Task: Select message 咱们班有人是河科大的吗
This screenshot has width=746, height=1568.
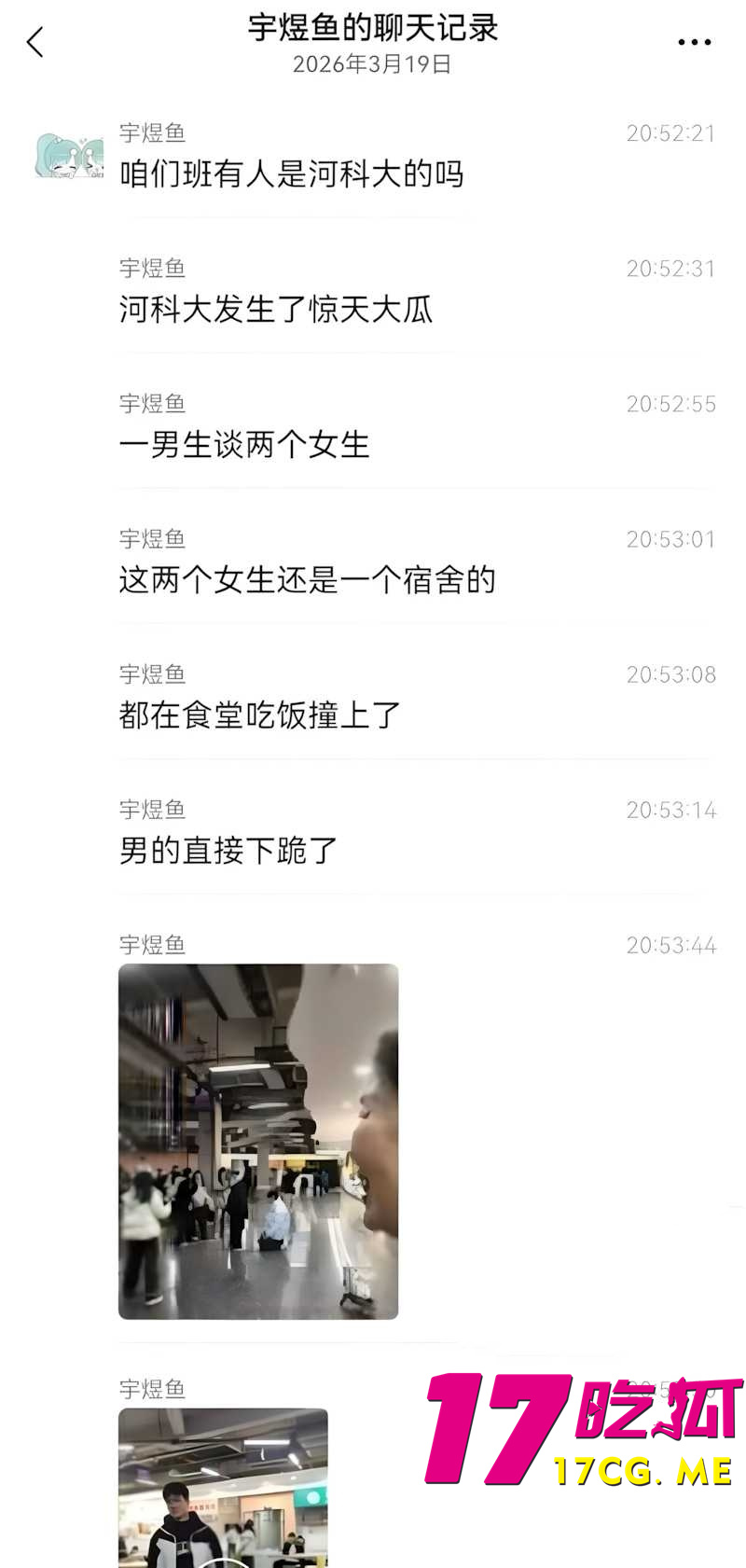Action: 293,173
